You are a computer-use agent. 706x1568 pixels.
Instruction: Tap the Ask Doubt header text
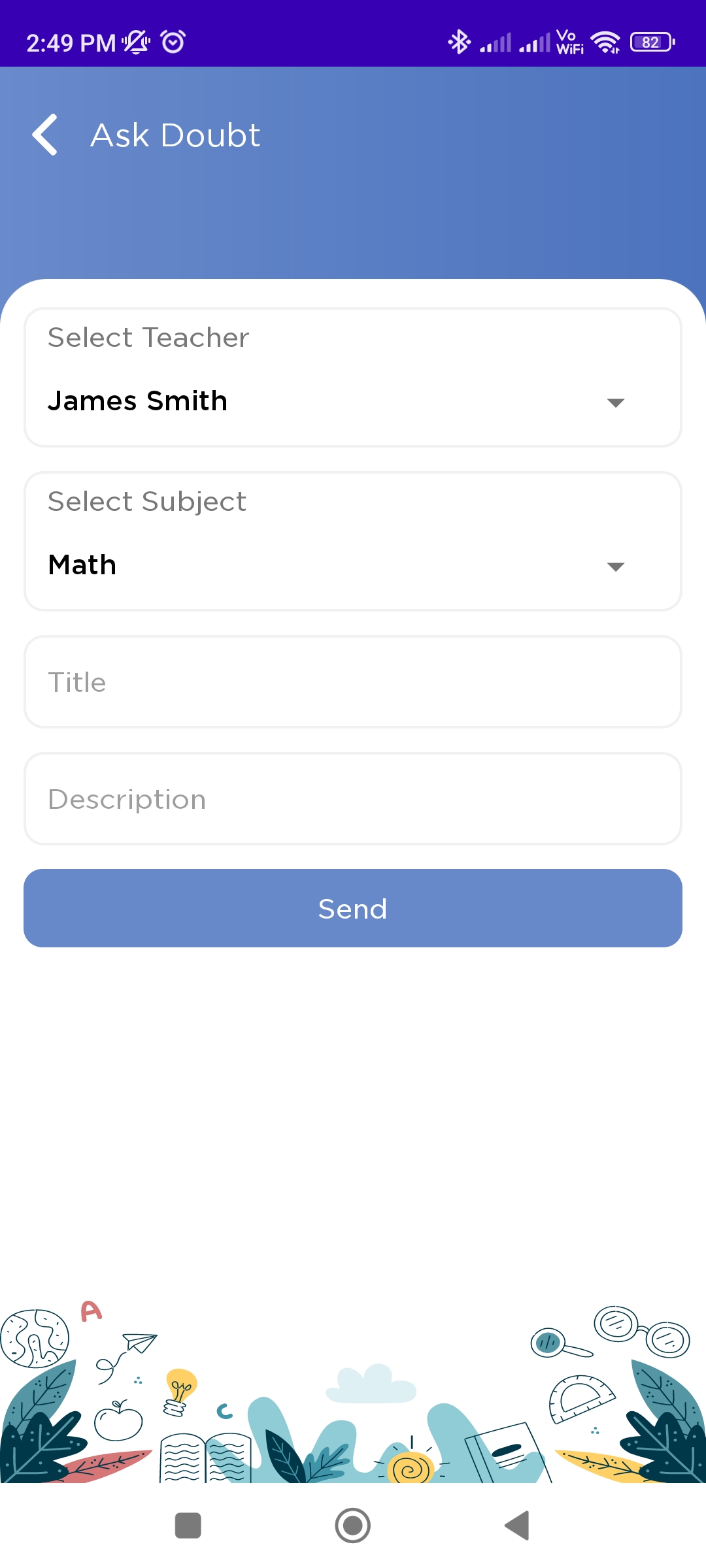point(175,135)
